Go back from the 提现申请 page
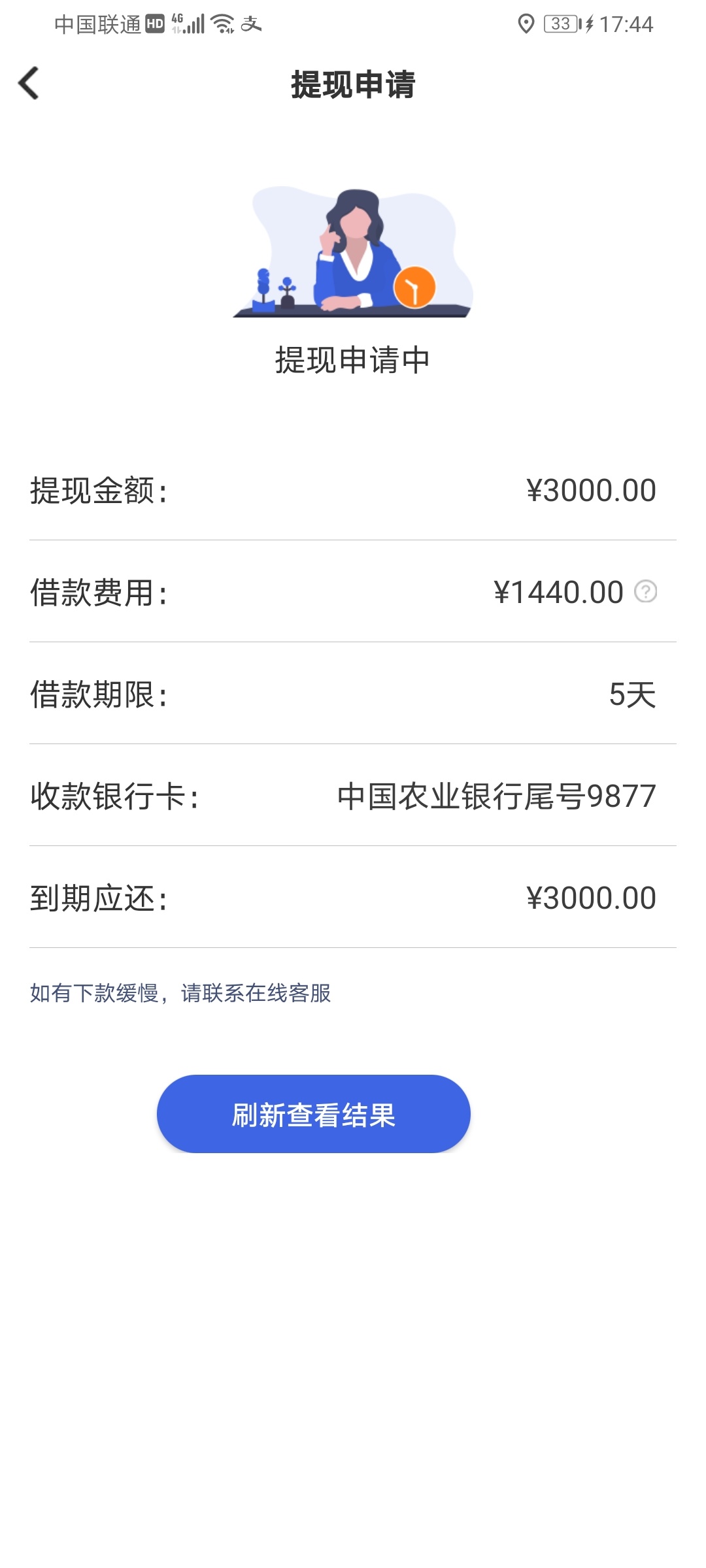 click(29, 84)
